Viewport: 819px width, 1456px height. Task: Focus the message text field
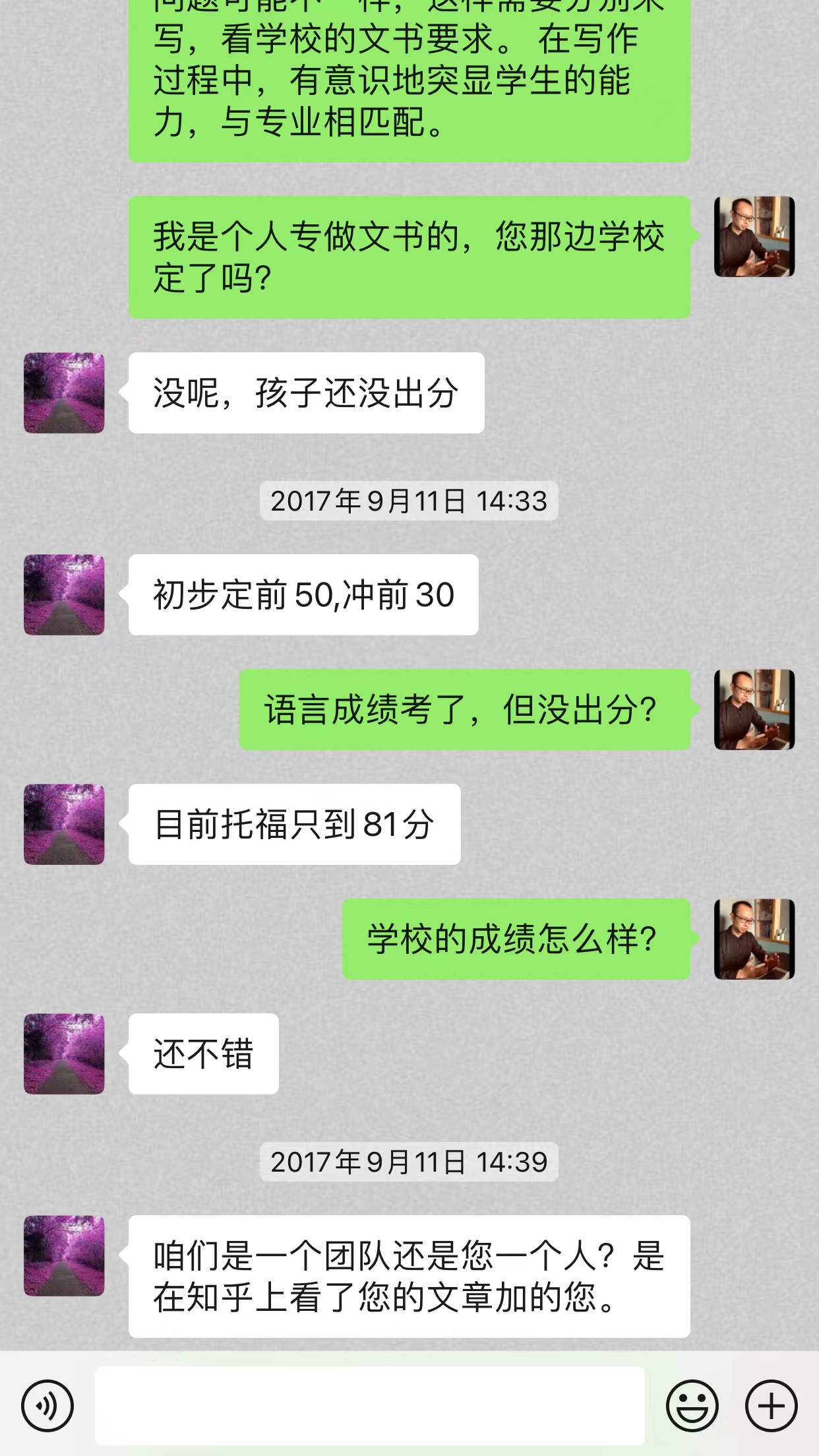[x=369, y=1406]
